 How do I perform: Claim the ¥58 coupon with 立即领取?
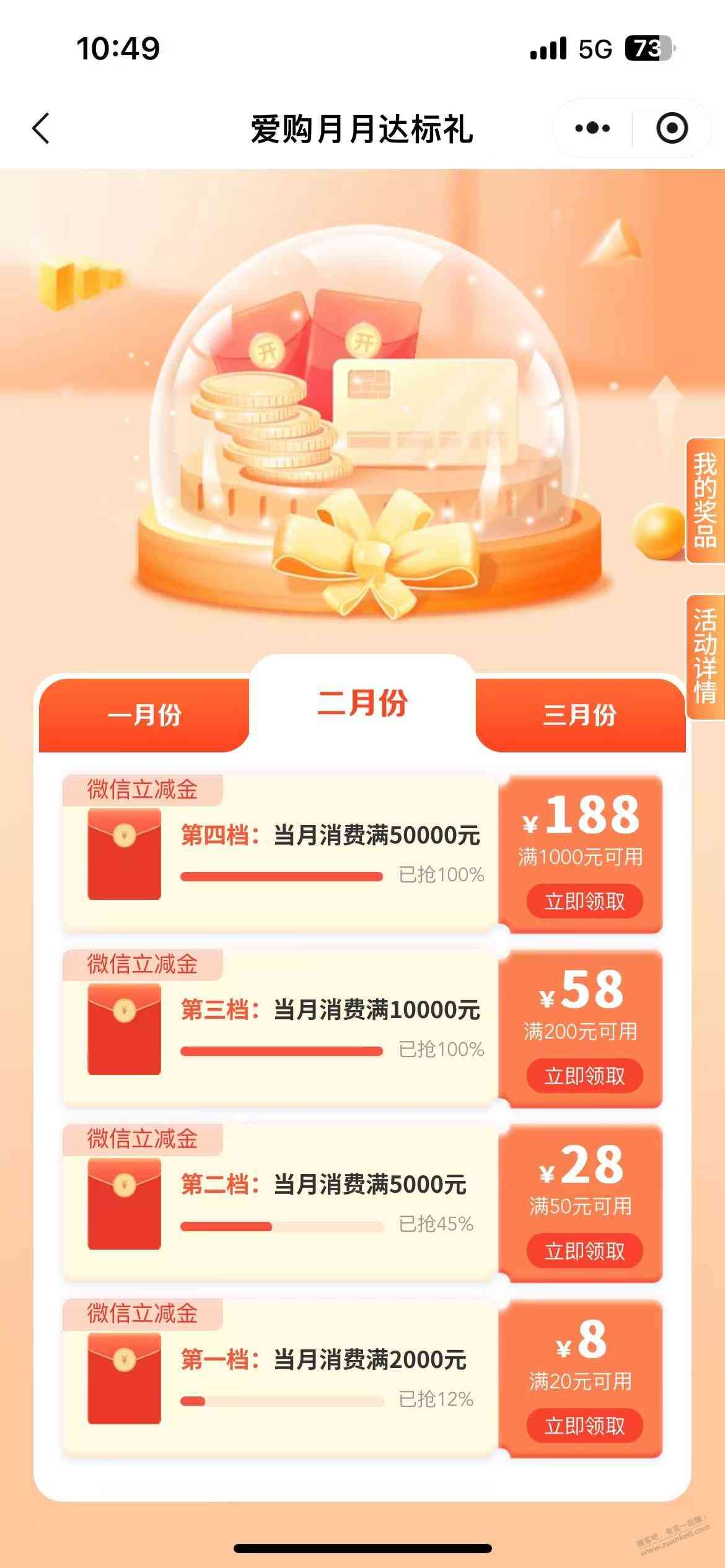584,1076
